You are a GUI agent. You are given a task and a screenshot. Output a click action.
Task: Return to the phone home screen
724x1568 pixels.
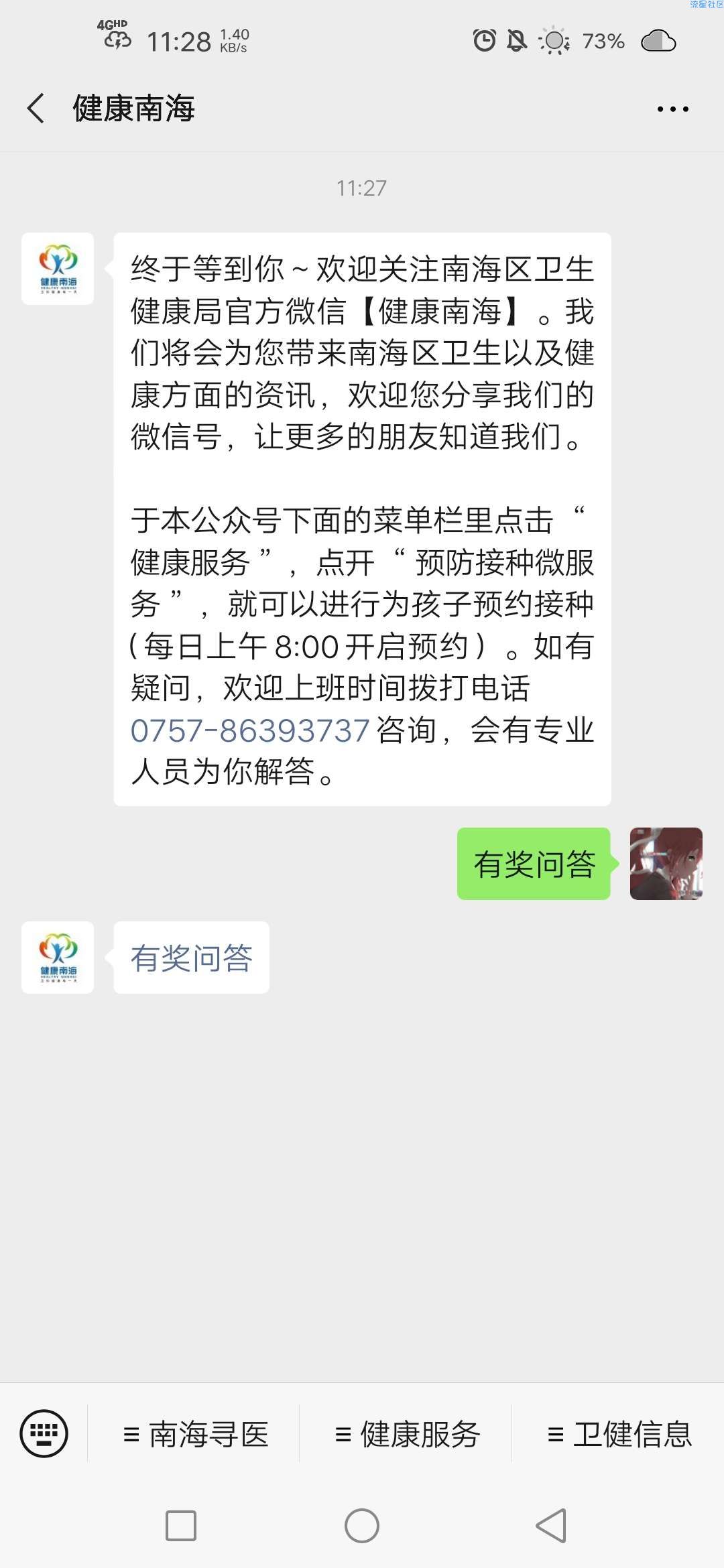[362, 1526]
